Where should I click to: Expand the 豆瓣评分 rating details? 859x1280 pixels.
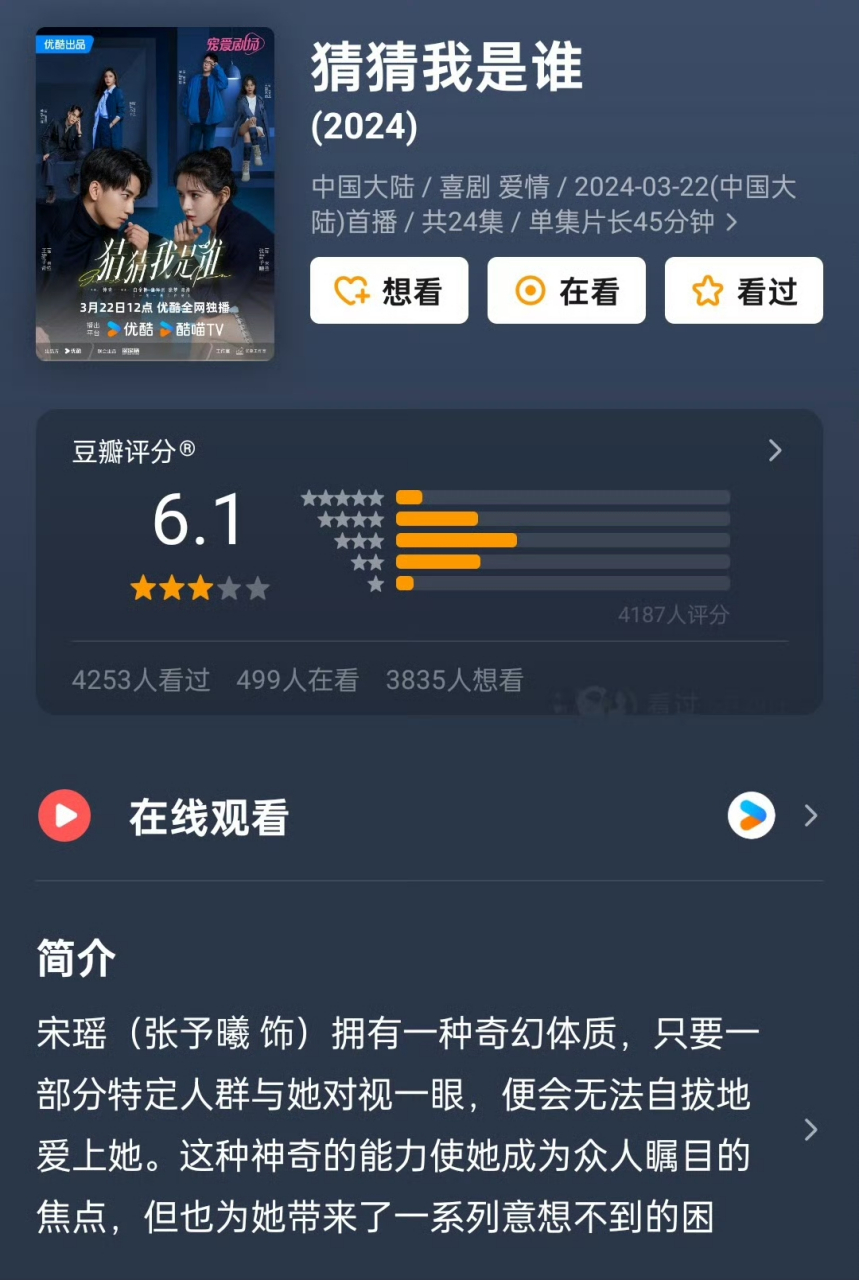tap(775, 451)
